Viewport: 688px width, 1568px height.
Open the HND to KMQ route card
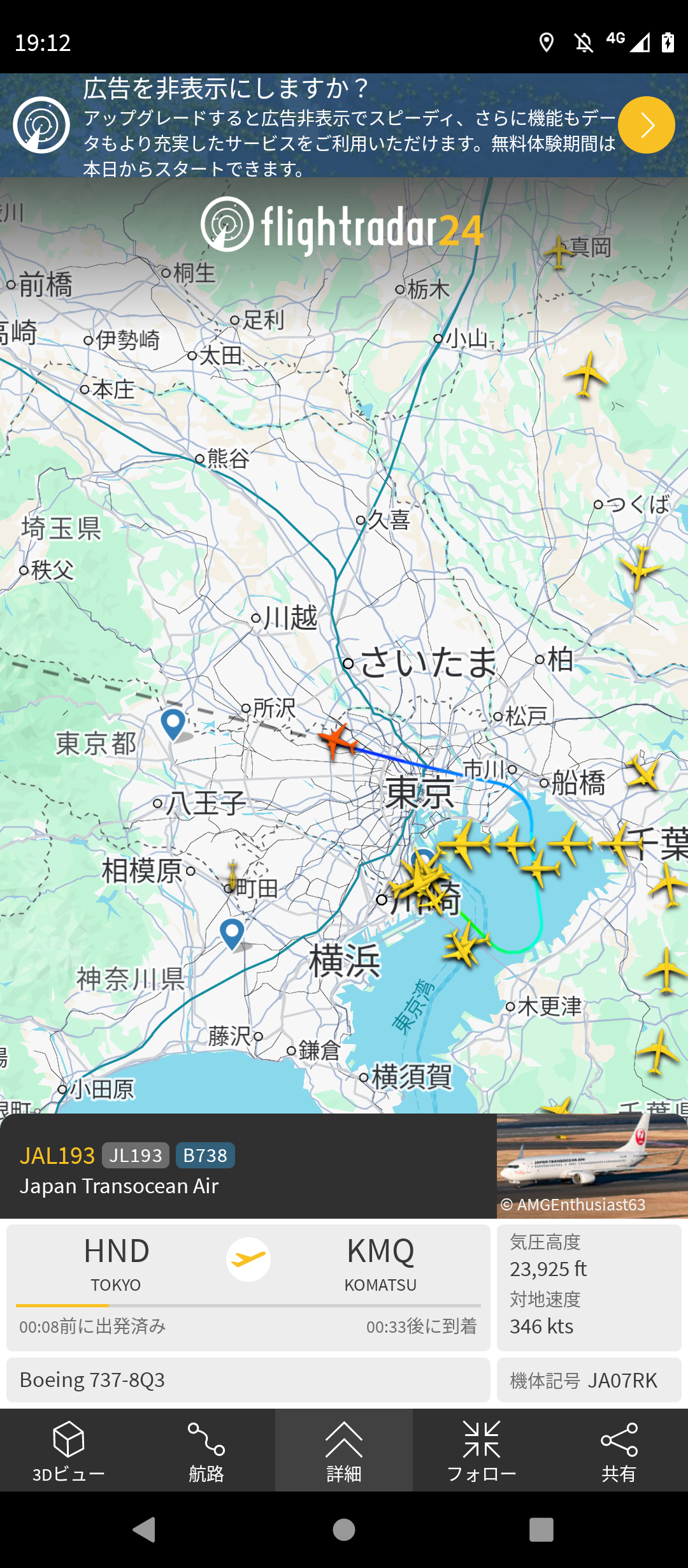pyautogui.click(x=248, y=1286)
